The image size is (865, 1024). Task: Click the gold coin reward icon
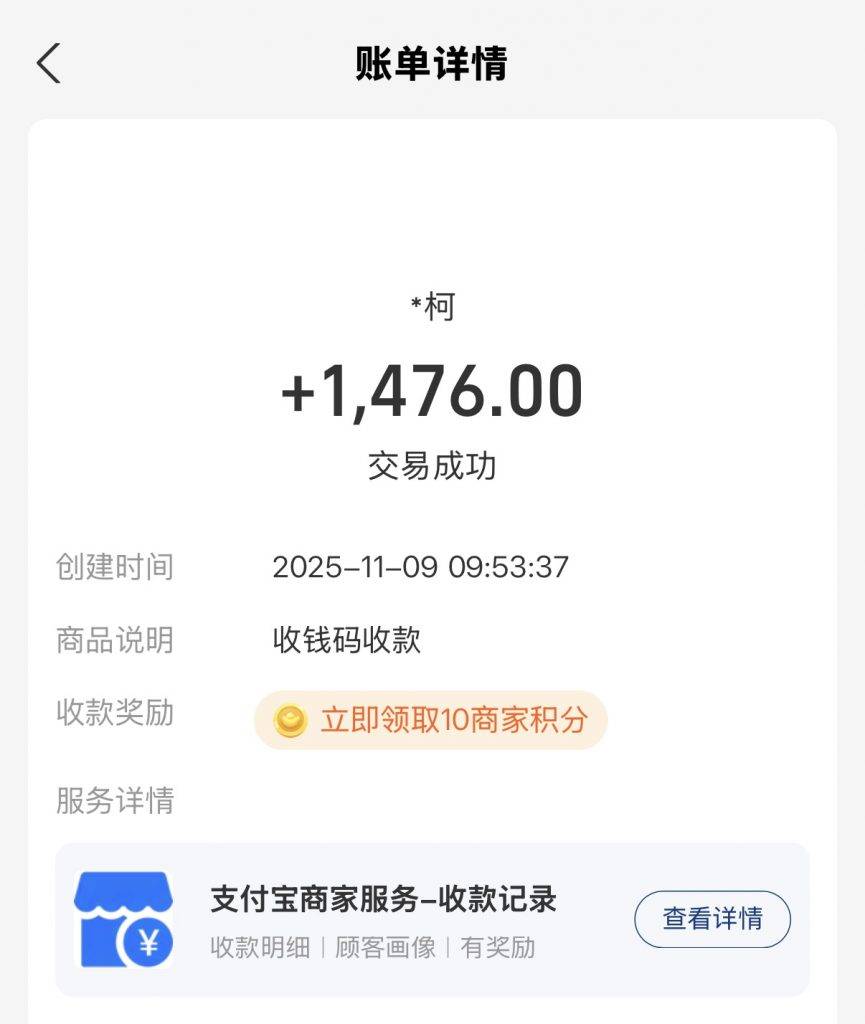(289, 720)
